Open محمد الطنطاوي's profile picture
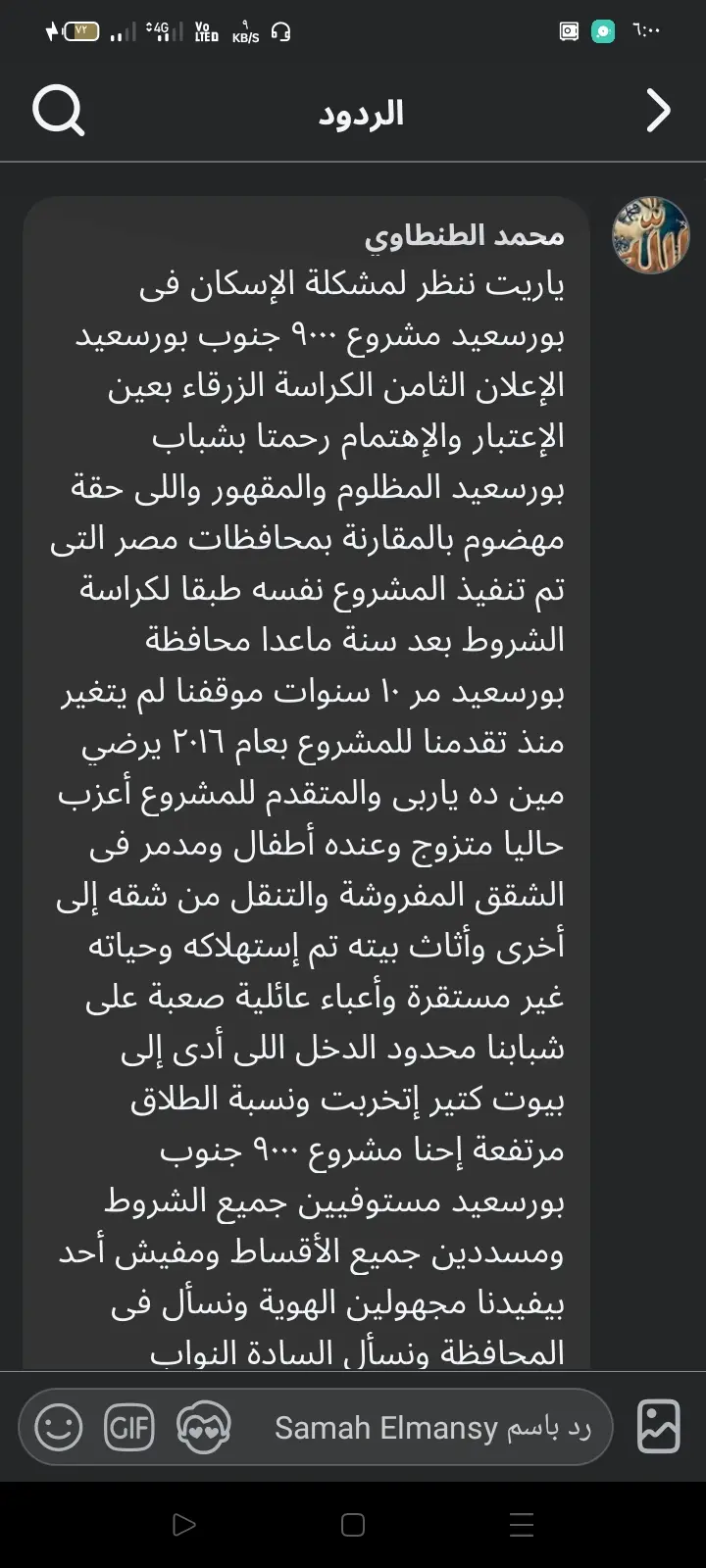Viewport: 706px width, 1568px height. tap(651, 235)
